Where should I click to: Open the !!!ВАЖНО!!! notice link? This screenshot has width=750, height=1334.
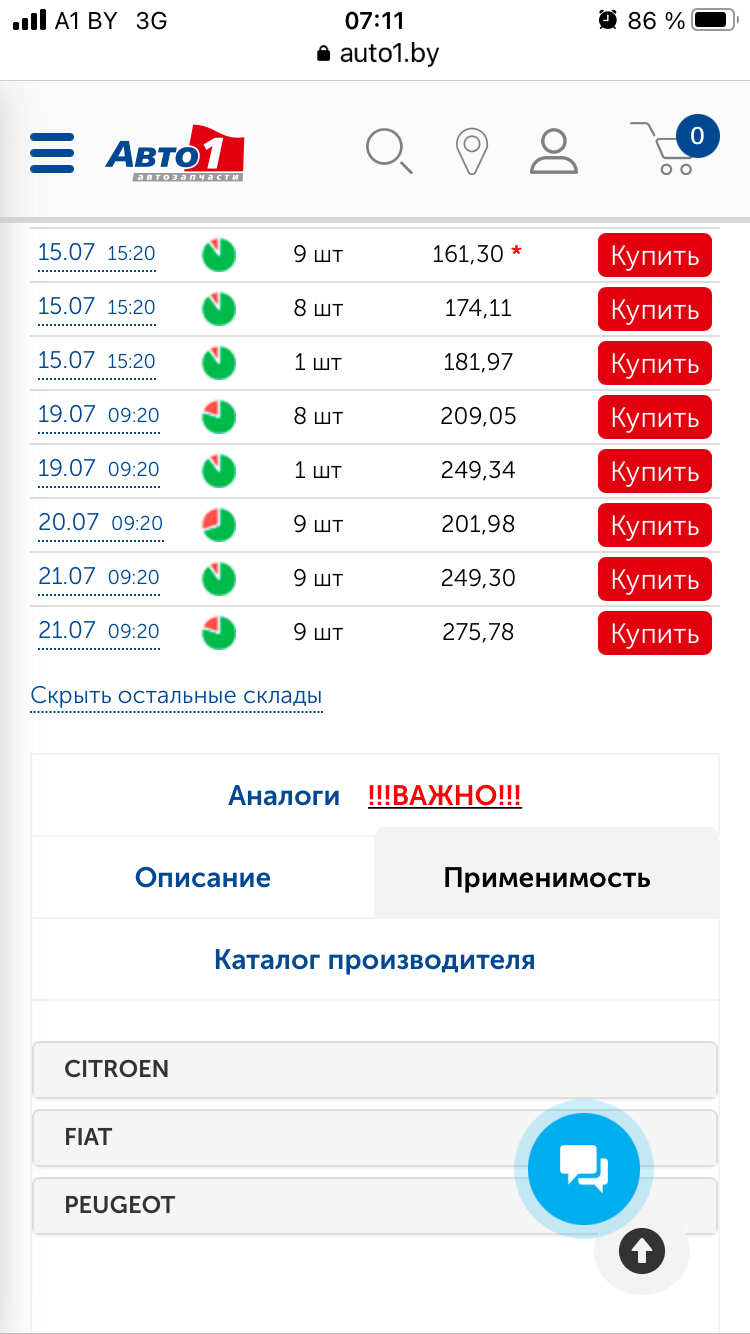click(444, 796)
